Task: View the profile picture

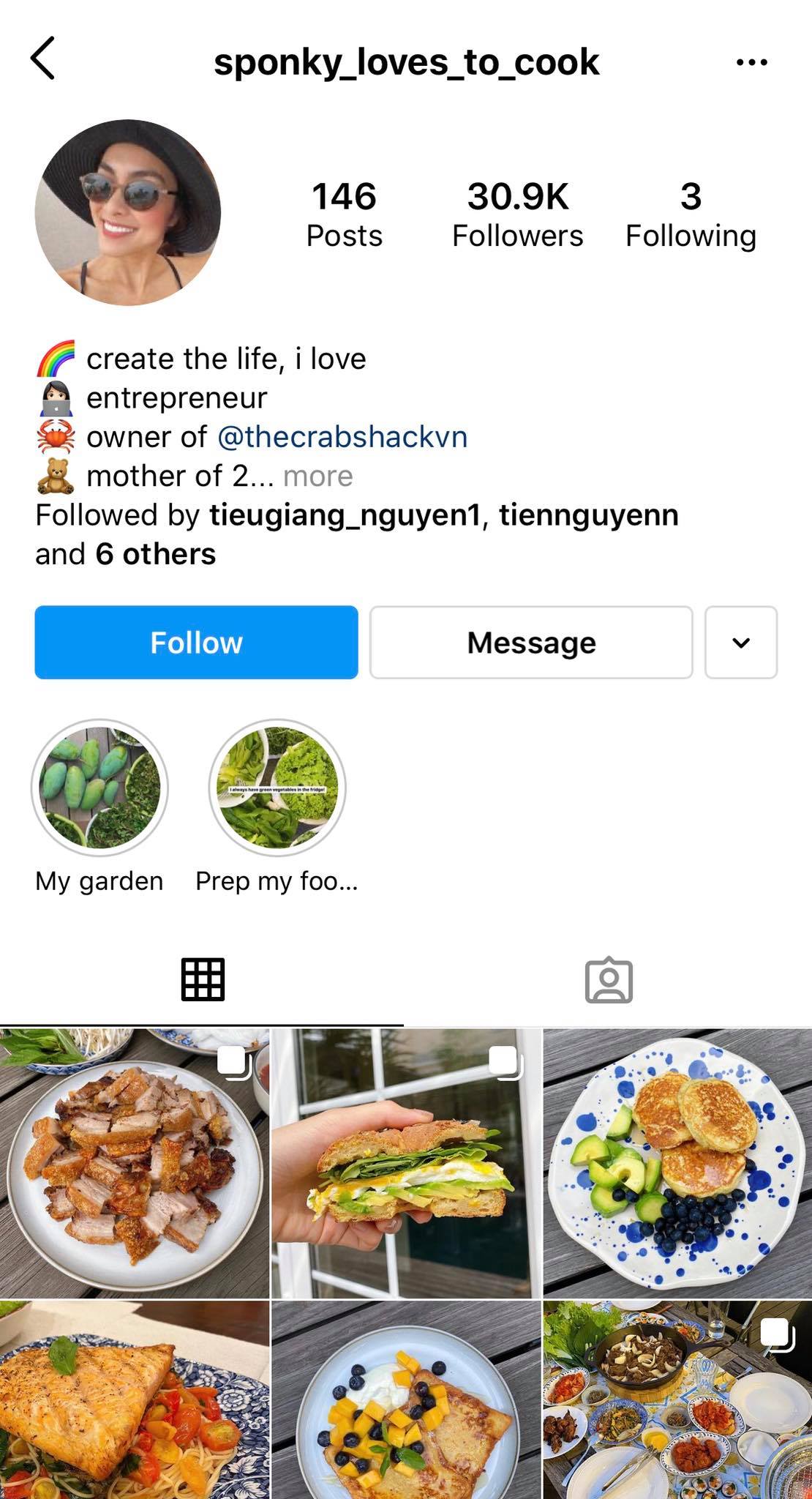Action: click(x=128, y=212)
